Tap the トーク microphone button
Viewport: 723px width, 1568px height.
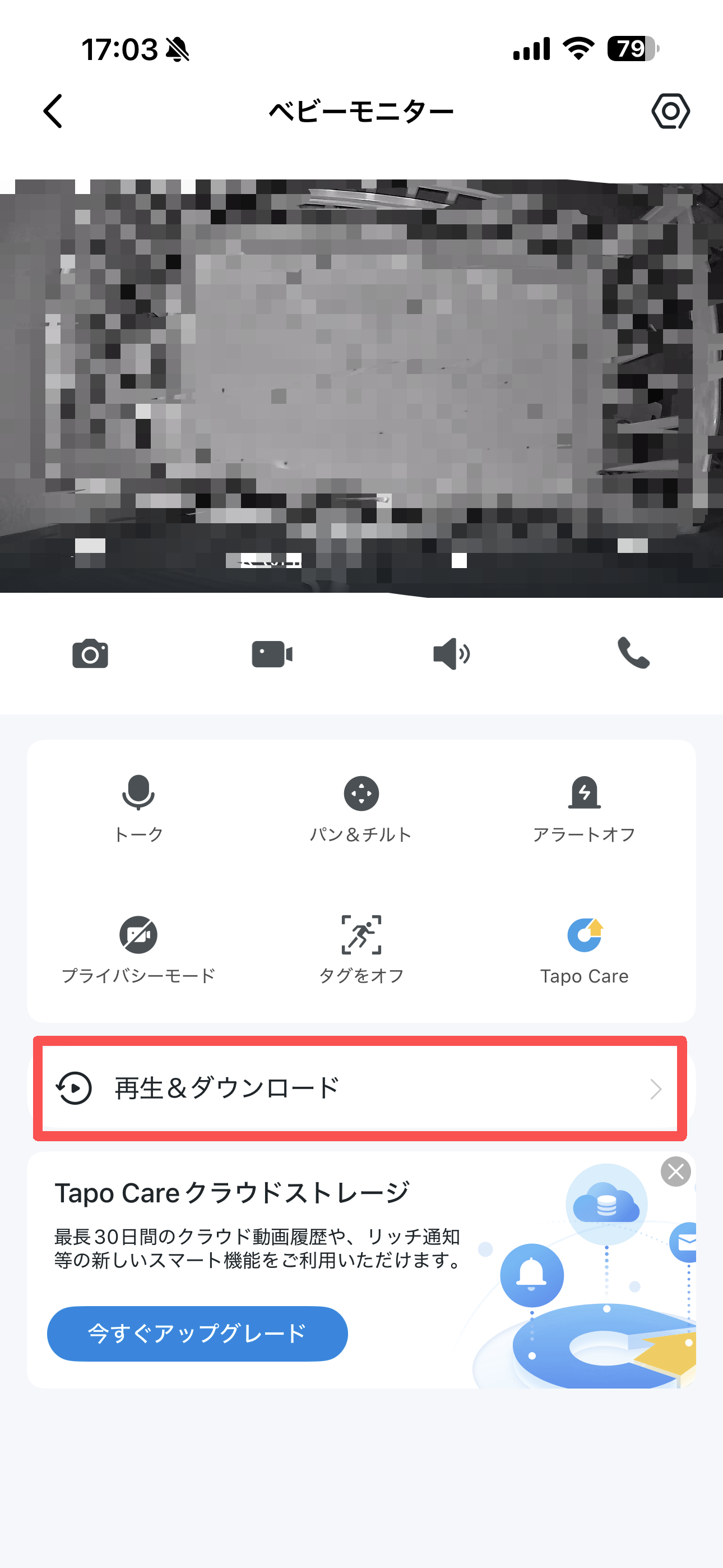pyautogui.click(x=138, y=808)
